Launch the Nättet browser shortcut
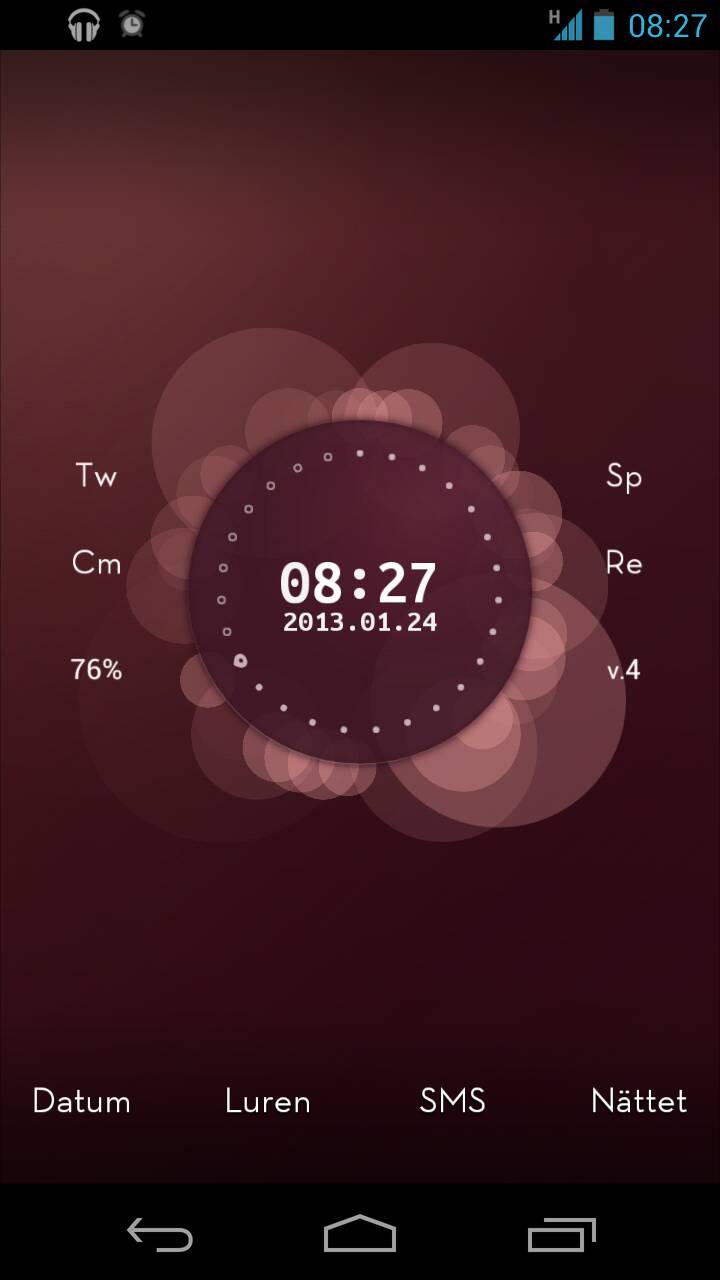The height and width of the screenshot is (1280, 720). (639, 1101)
